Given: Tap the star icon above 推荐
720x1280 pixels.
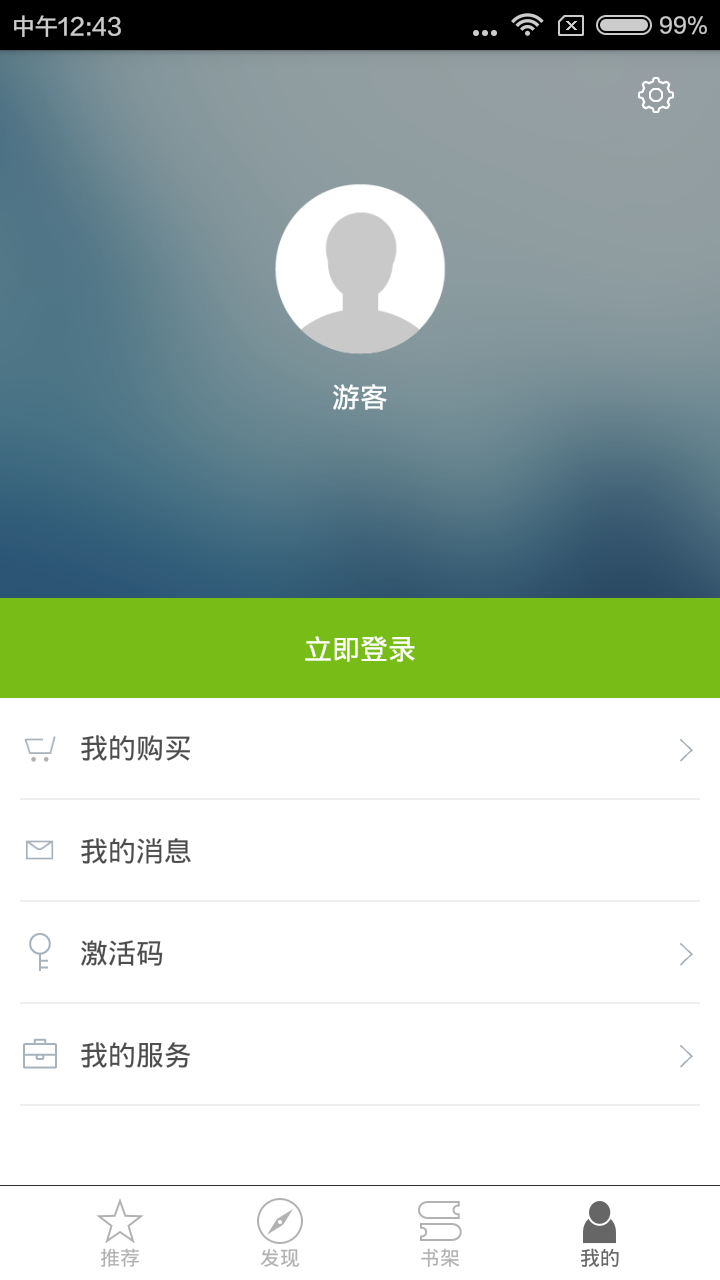Looking at the screenshot, I should [x=120, y=1219].
